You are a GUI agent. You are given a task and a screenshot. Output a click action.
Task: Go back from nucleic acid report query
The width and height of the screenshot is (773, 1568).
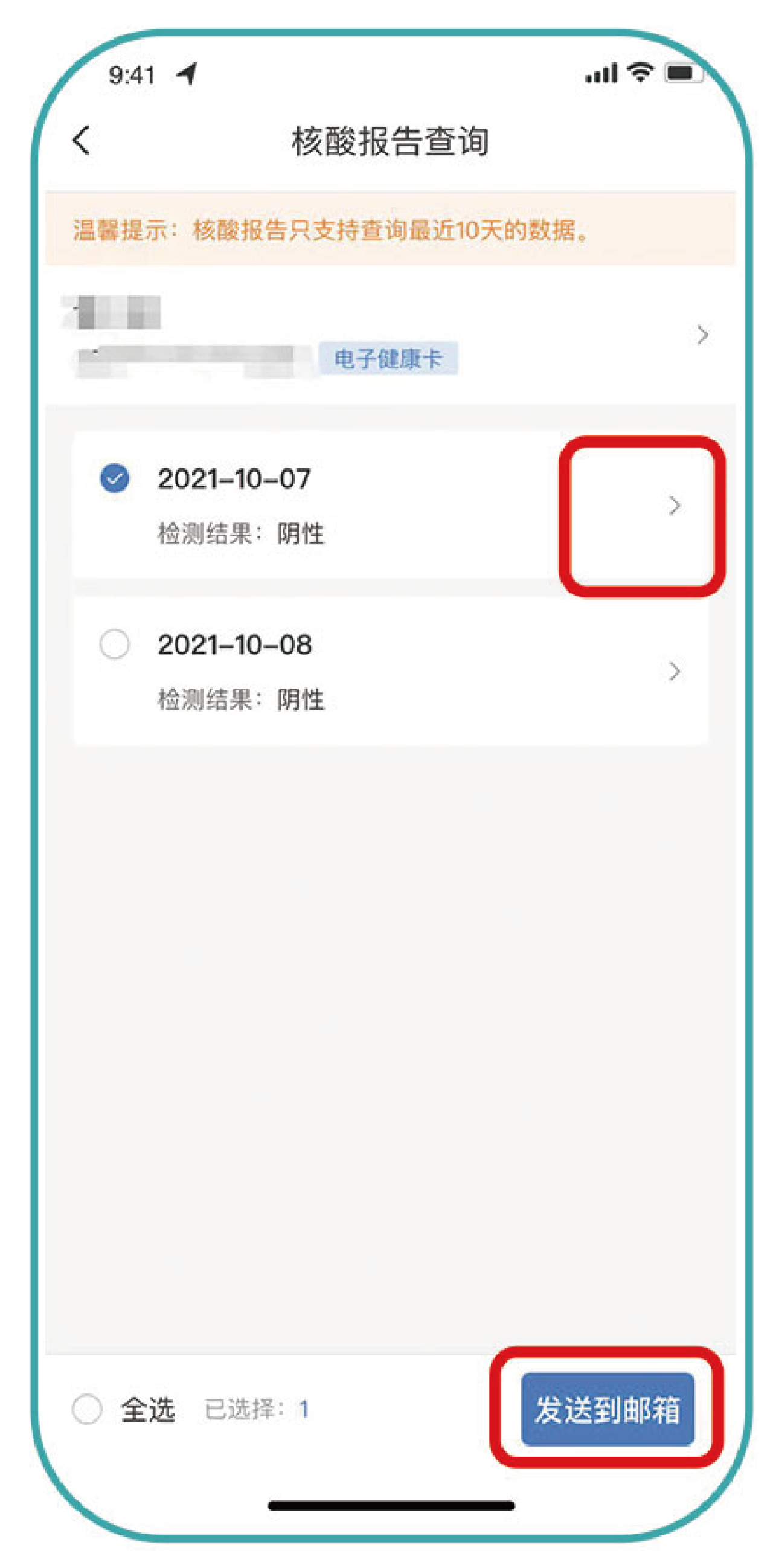[82, 141]
